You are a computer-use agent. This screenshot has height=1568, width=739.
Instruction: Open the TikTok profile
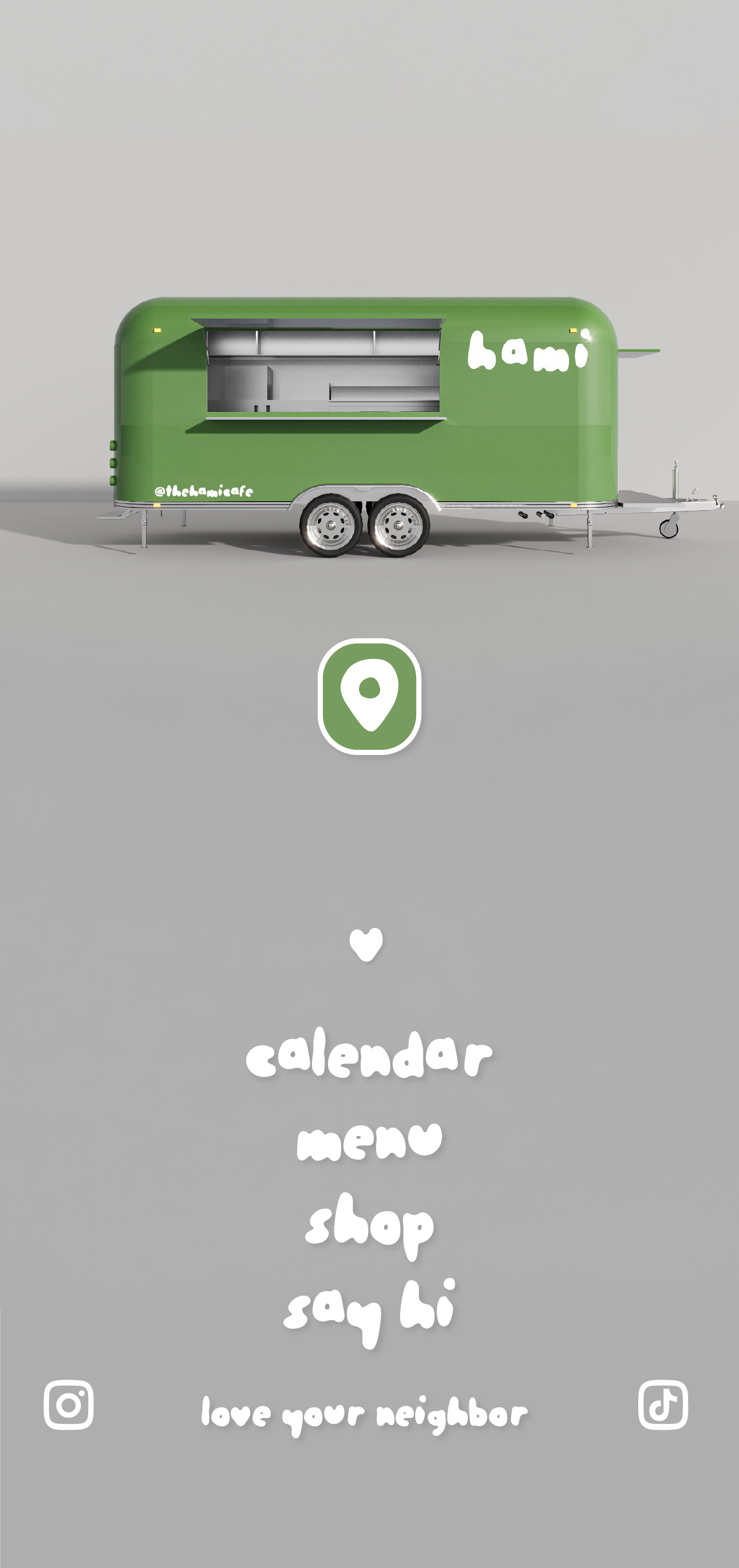click(x=663, y=1404)
